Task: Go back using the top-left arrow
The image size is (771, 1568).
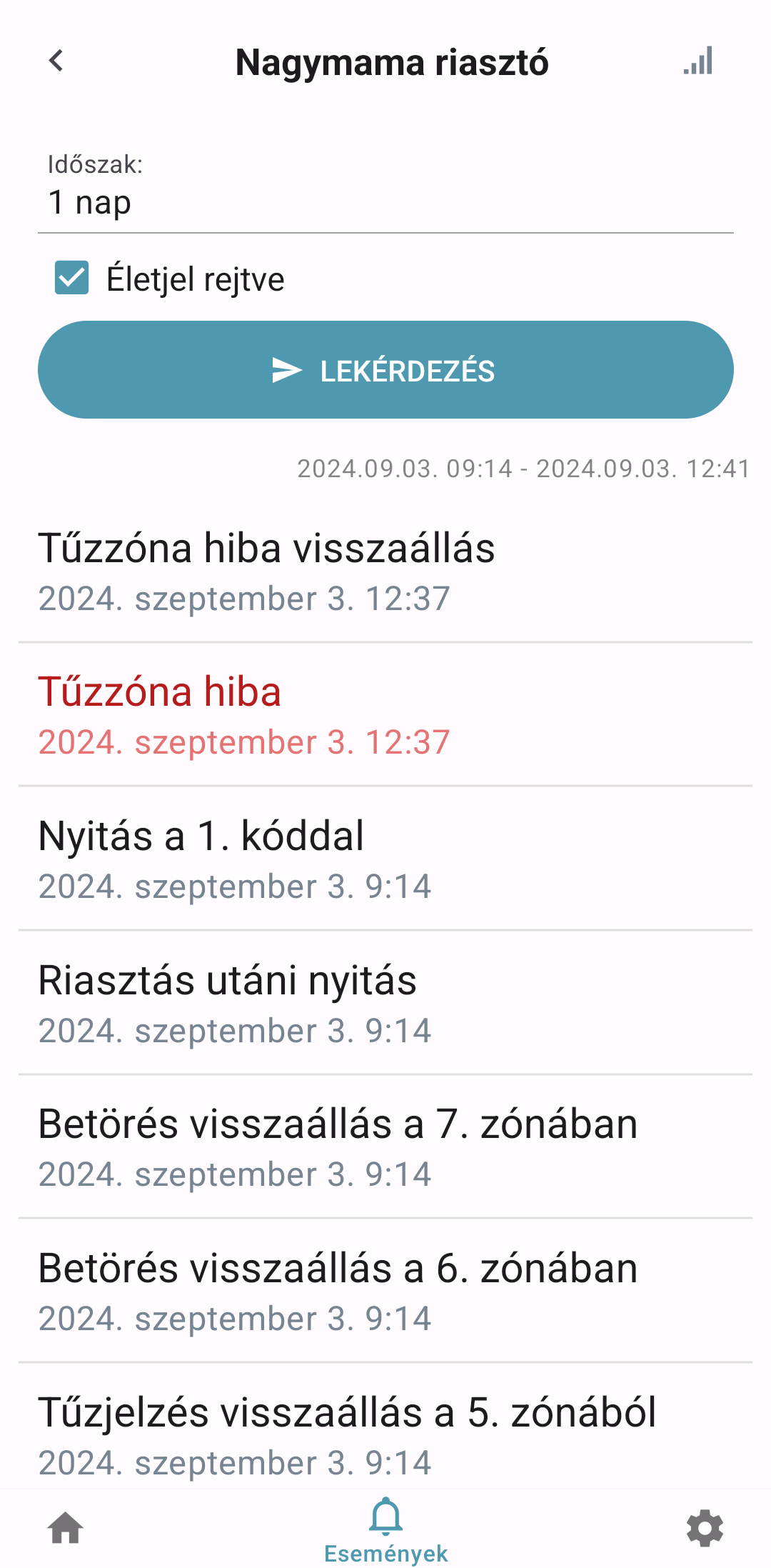Action: [56, 61]
